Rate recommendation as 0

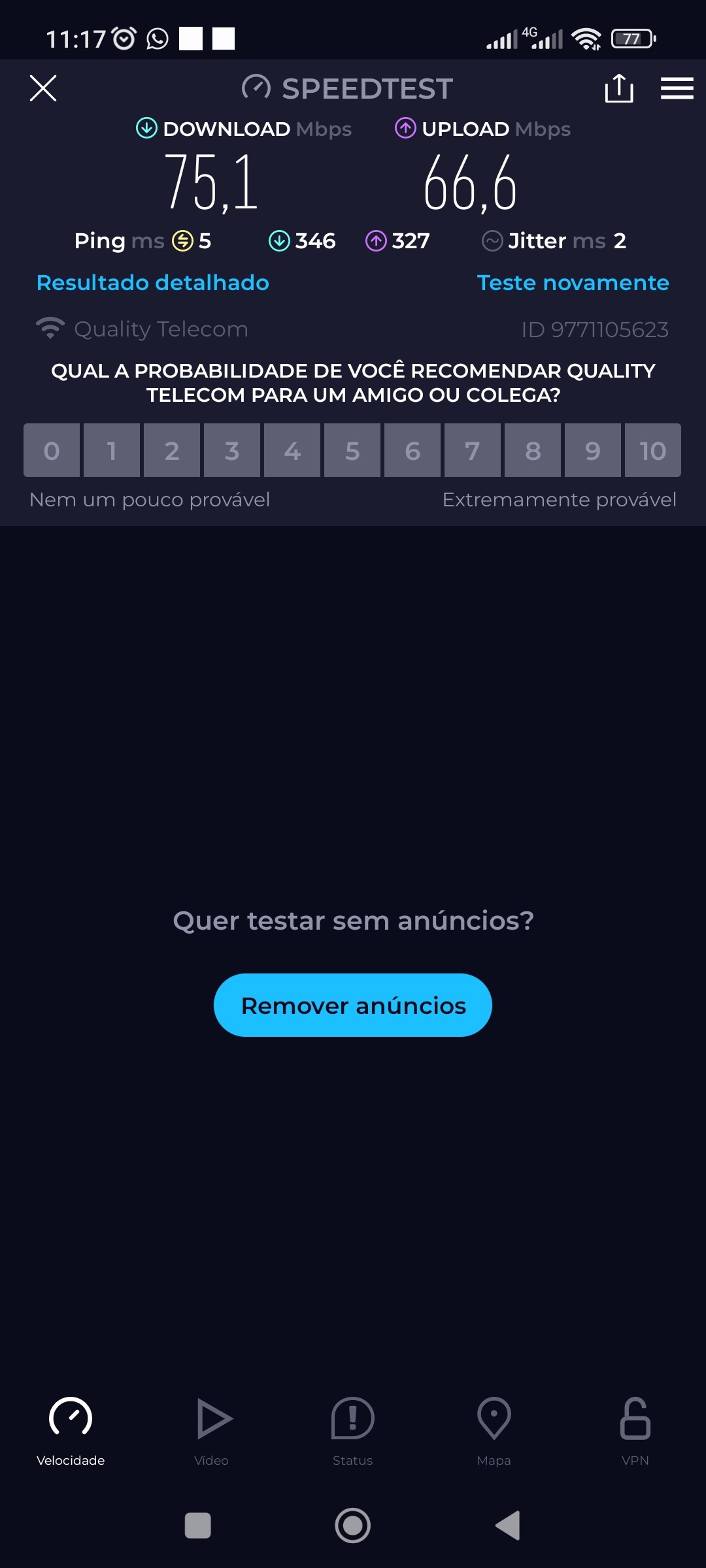[52, 450]
